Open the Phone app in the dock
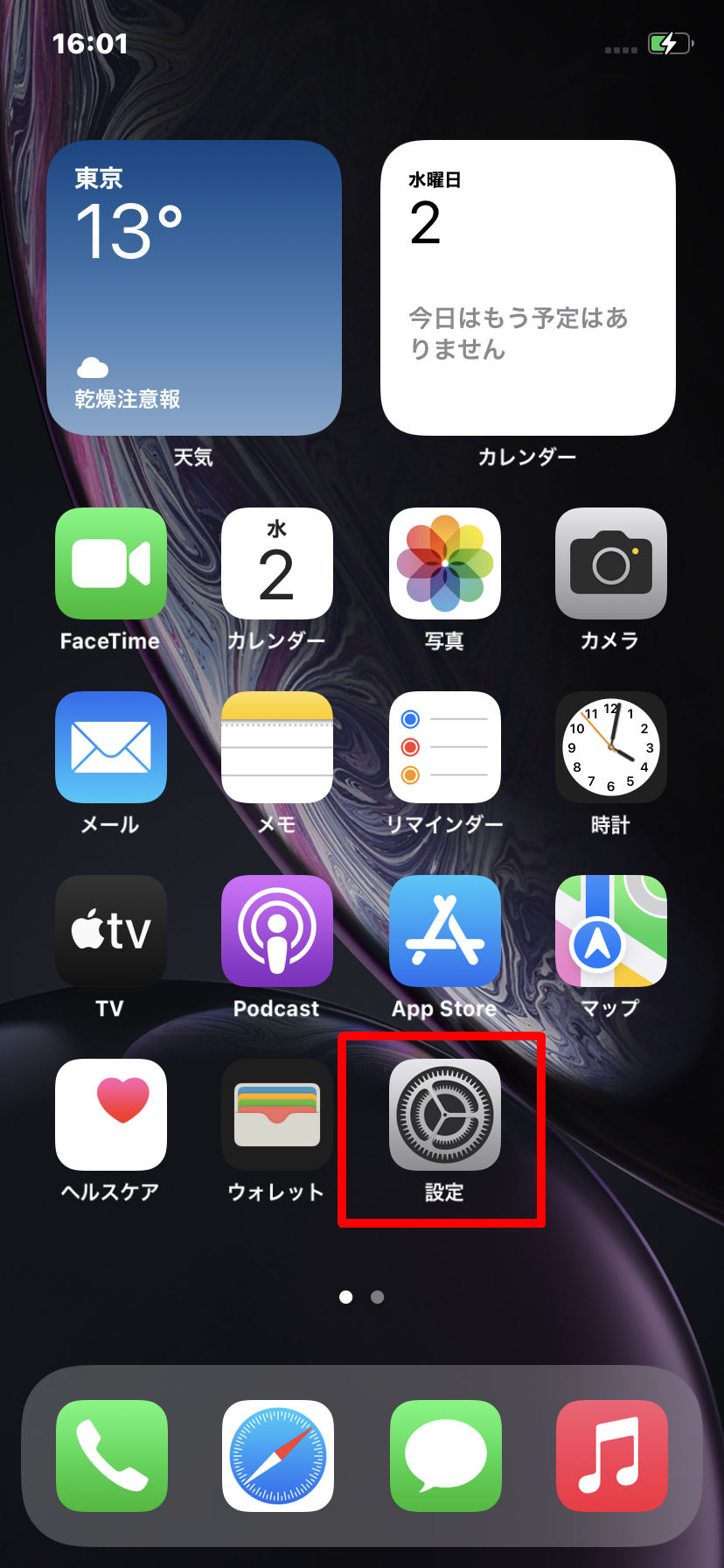This screenshot has height=1568, width=724. click(111, 1456)
